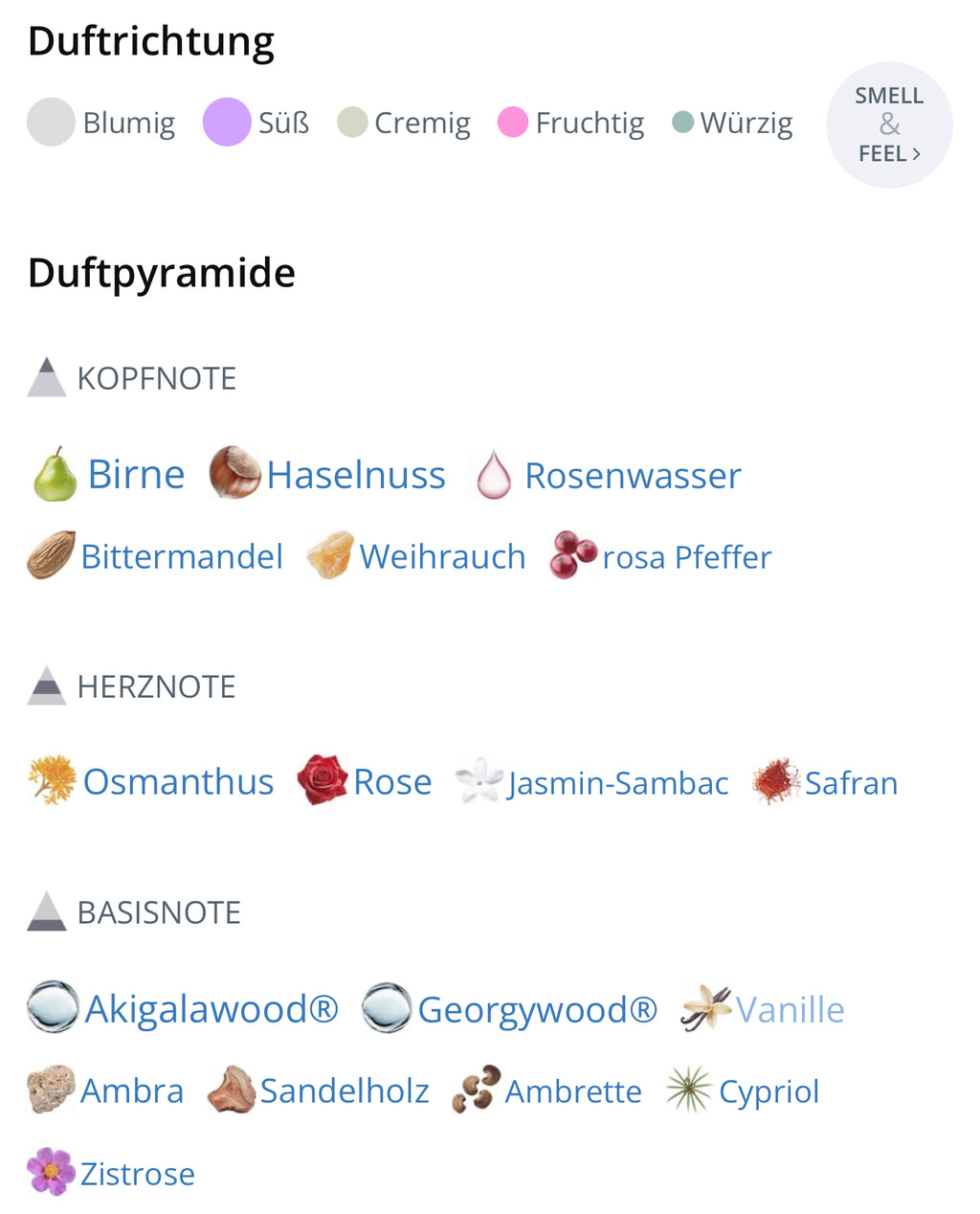Image resolution: width=980 pixels, height=1214 pixels.
Task: Open the Rose heart note
Action: [x=391, y=782]
